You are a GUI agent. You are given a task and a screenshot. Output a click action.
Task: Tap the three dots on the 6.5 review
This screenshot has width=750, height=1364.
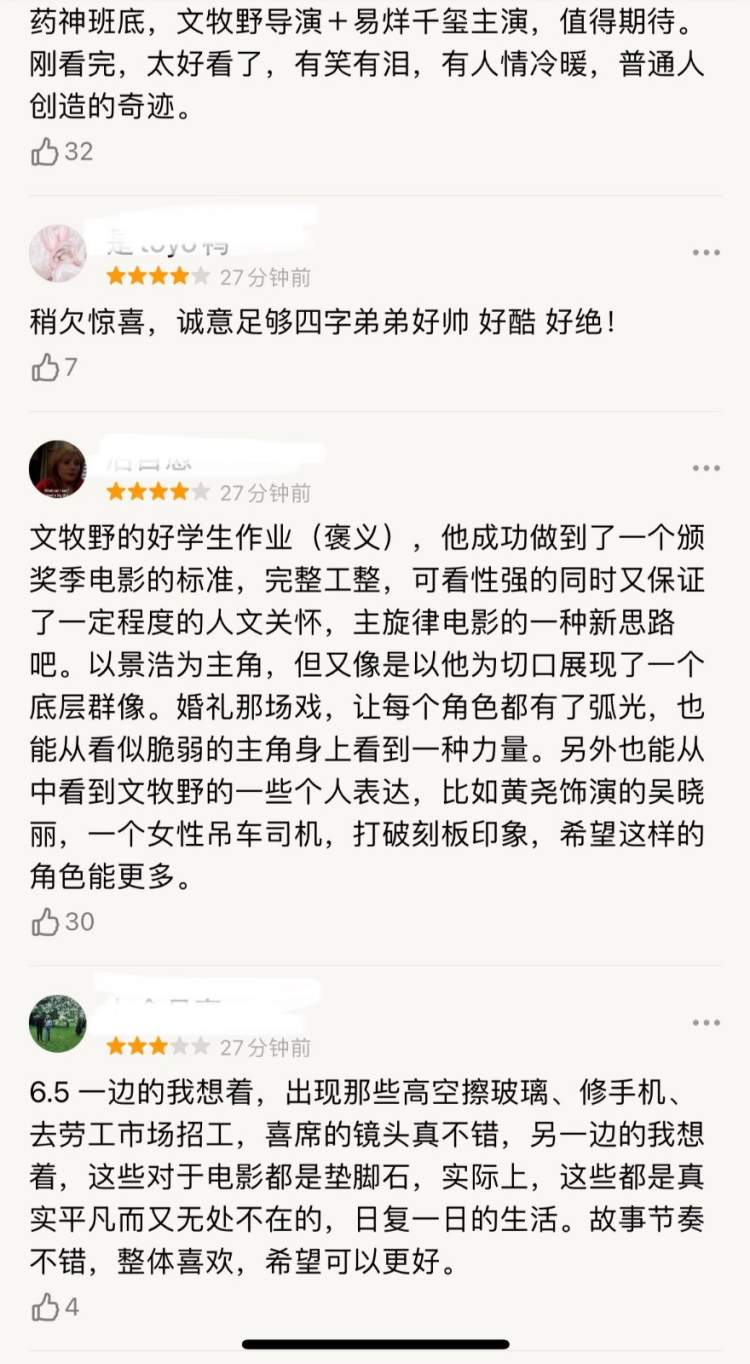point(706,1023)
